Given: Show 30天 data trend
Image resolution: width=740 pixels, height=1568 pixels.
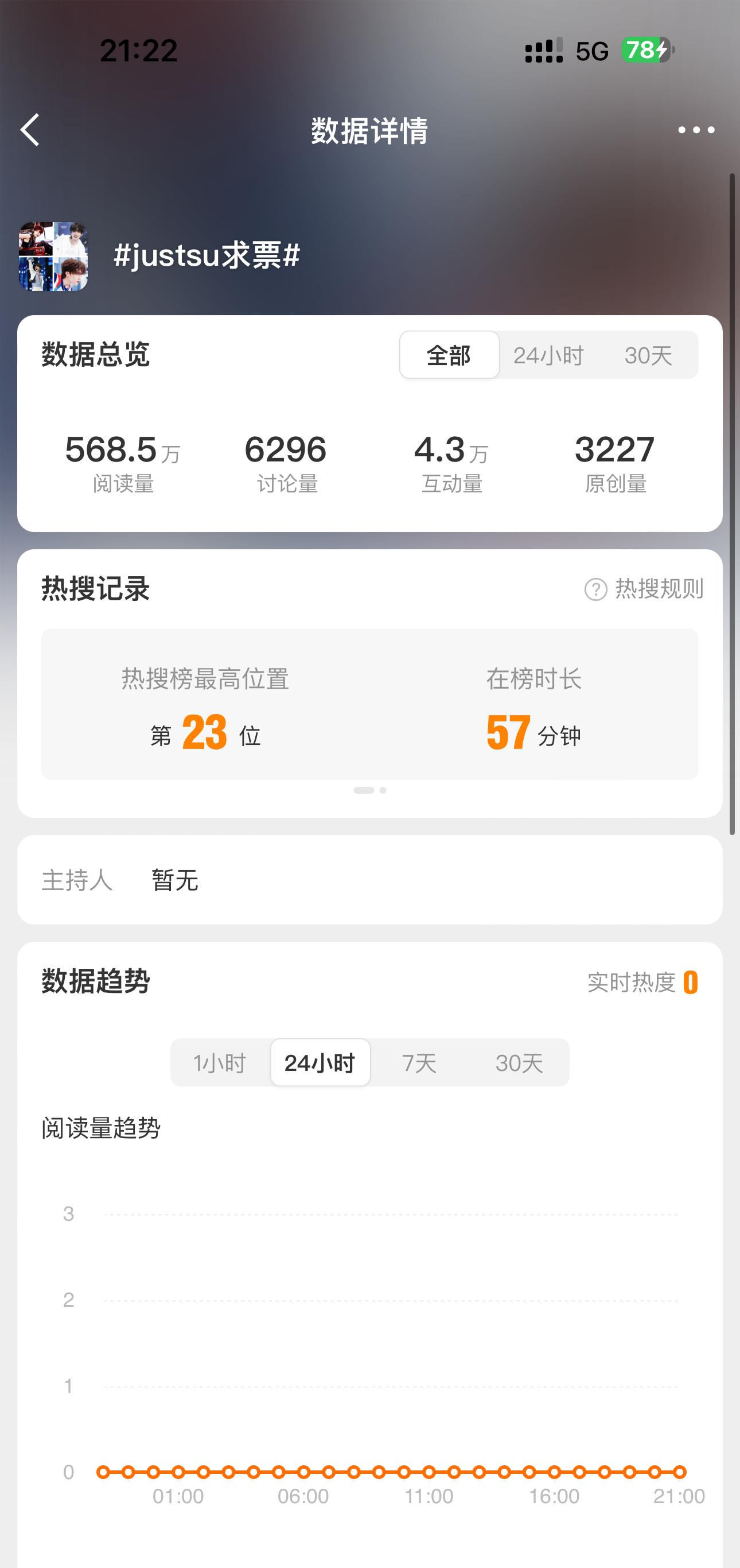Looking at the screenshot, I should [519, 1063].
